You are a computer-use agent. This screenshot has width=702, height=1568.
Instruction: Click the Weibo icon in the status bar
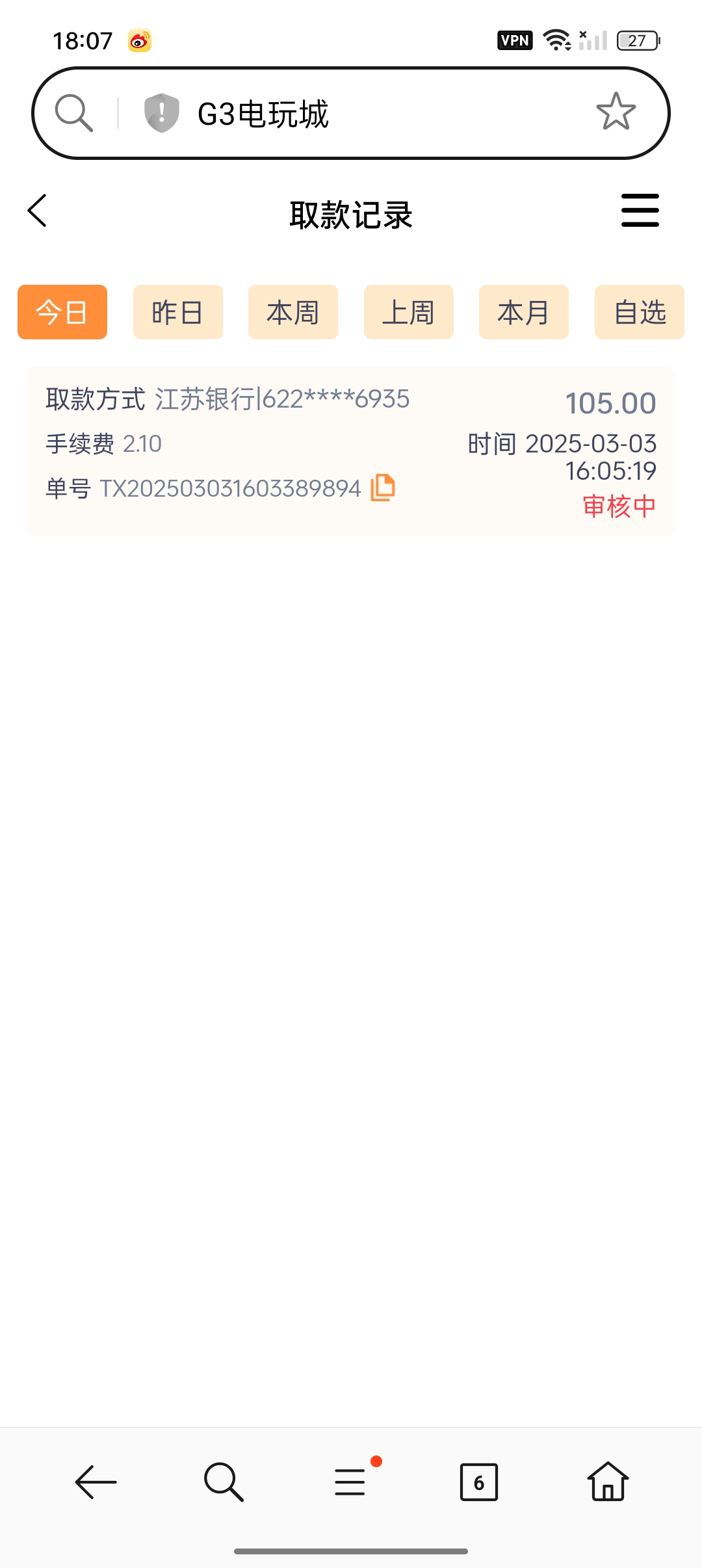coord(138,41)
